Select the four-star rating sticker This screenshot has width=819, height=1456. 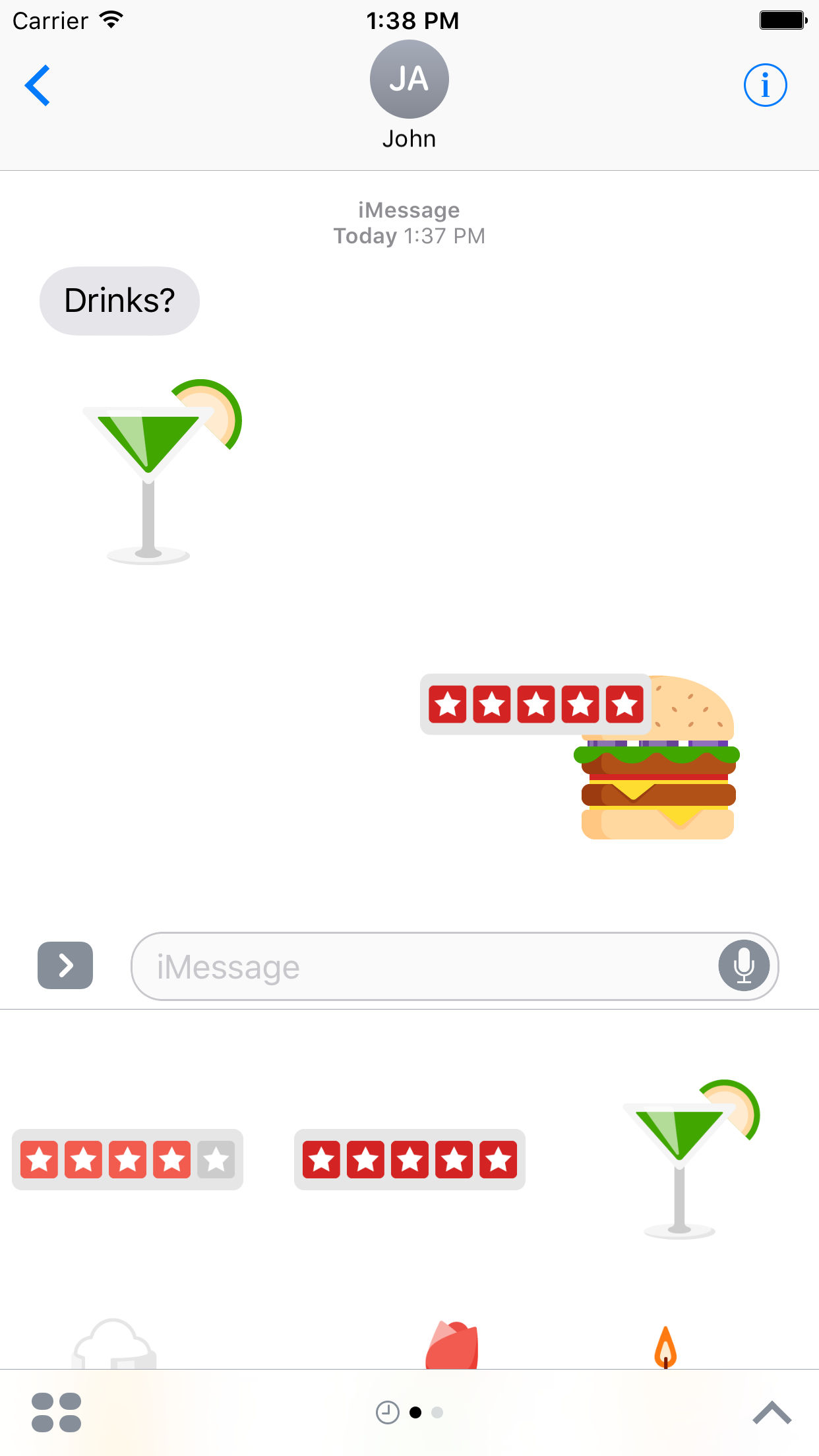[127, 1159]
